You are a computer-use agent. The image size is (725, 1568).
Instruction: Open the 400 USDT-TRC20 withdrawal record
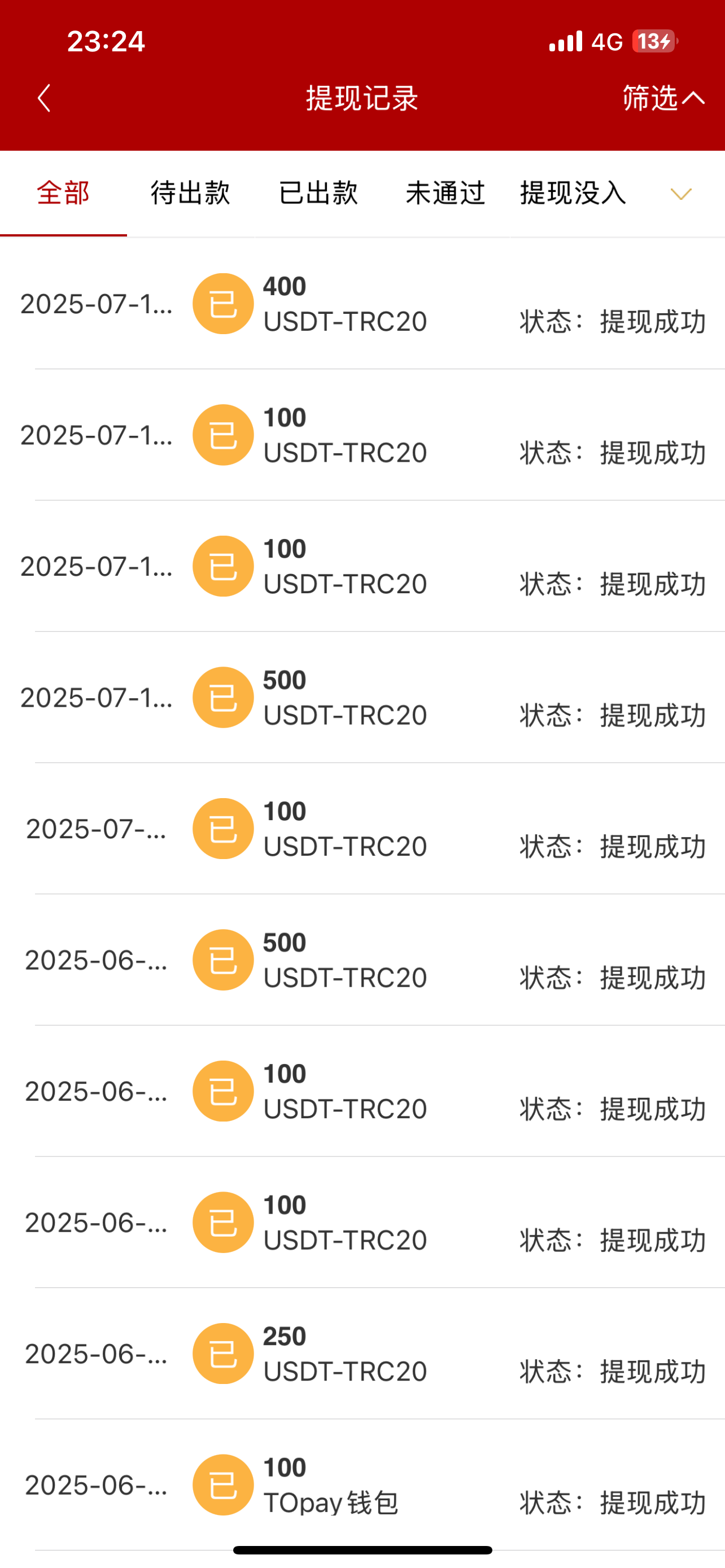click(362, 304)
